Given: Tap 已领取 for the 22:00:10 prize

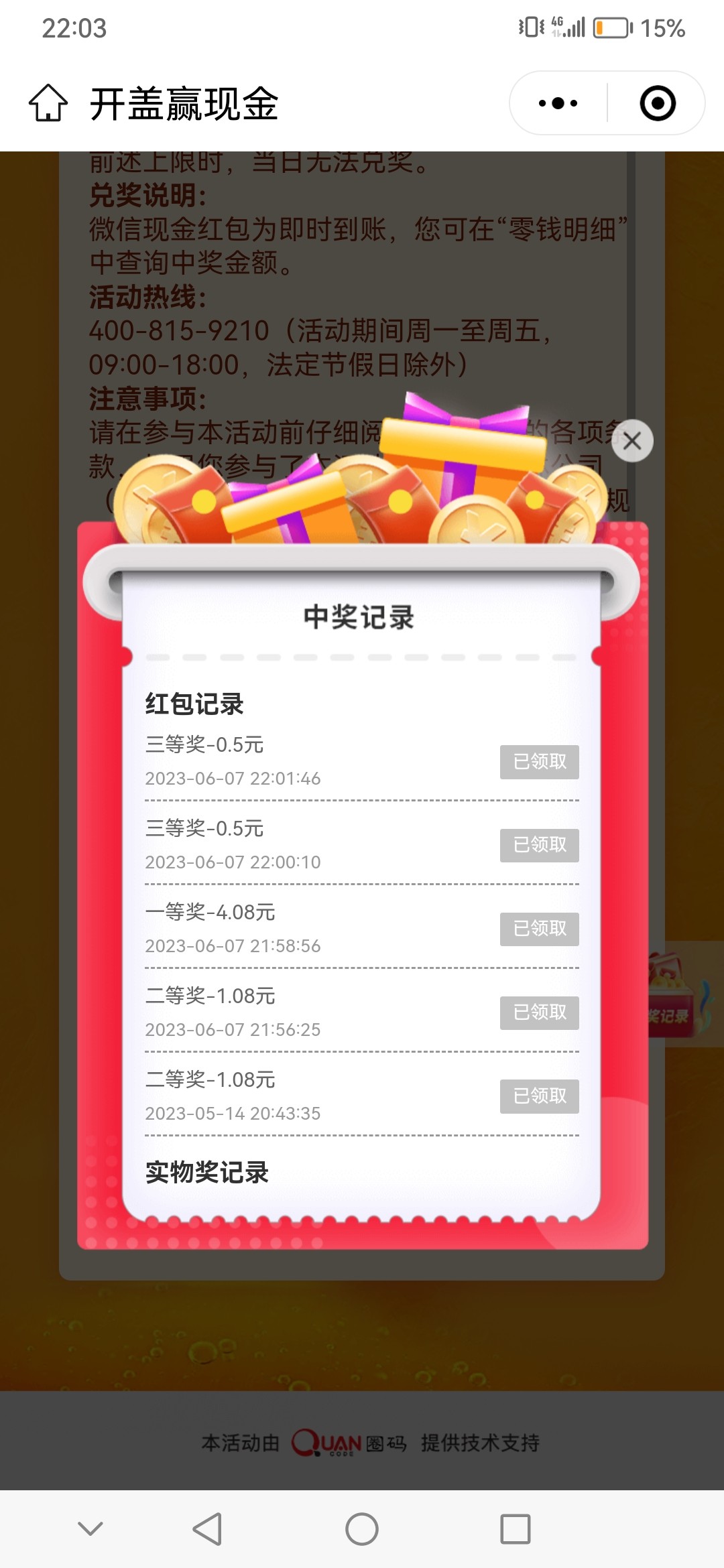Looking at the screenshot, I should 539,845.
